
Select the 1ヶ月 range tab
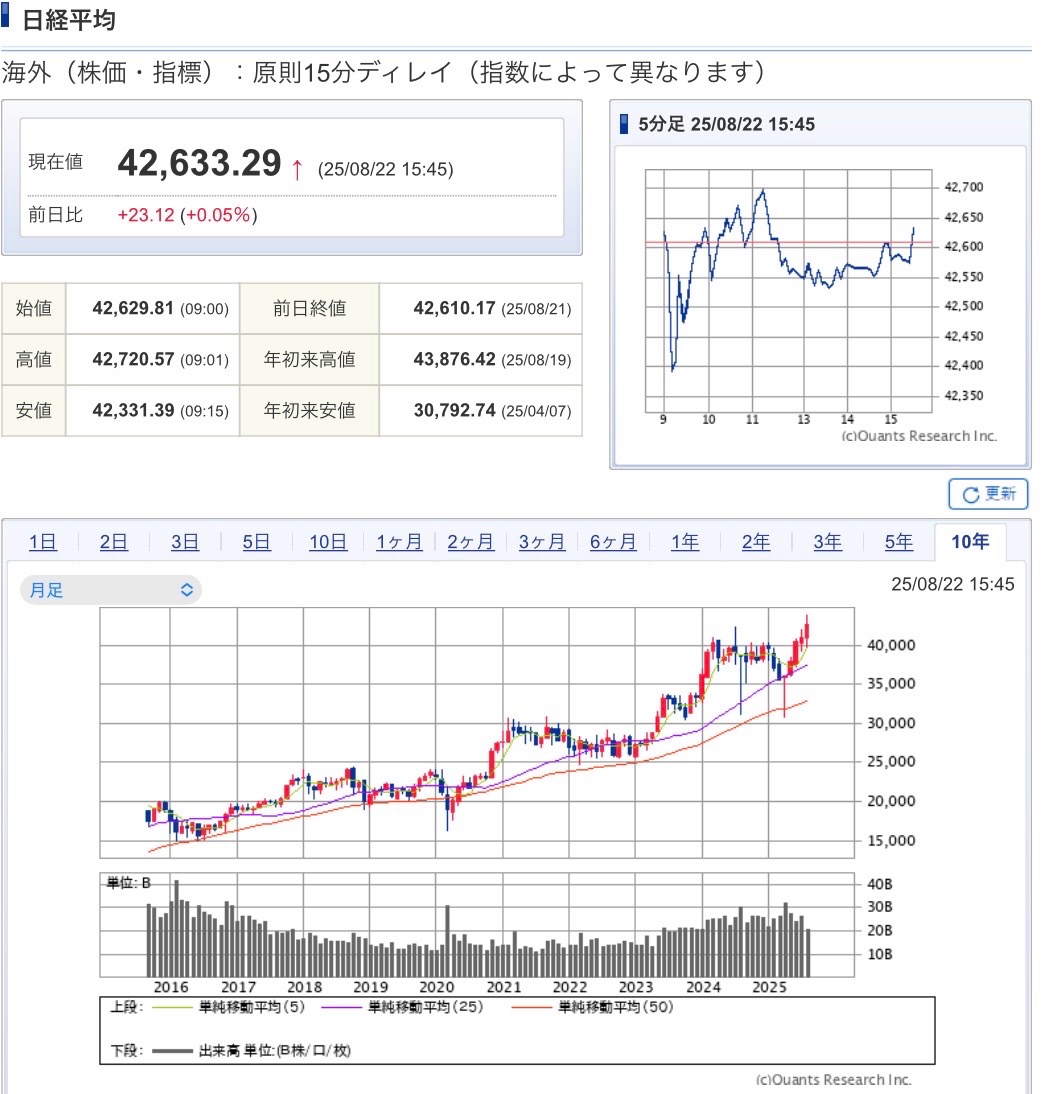click(399, 542)
